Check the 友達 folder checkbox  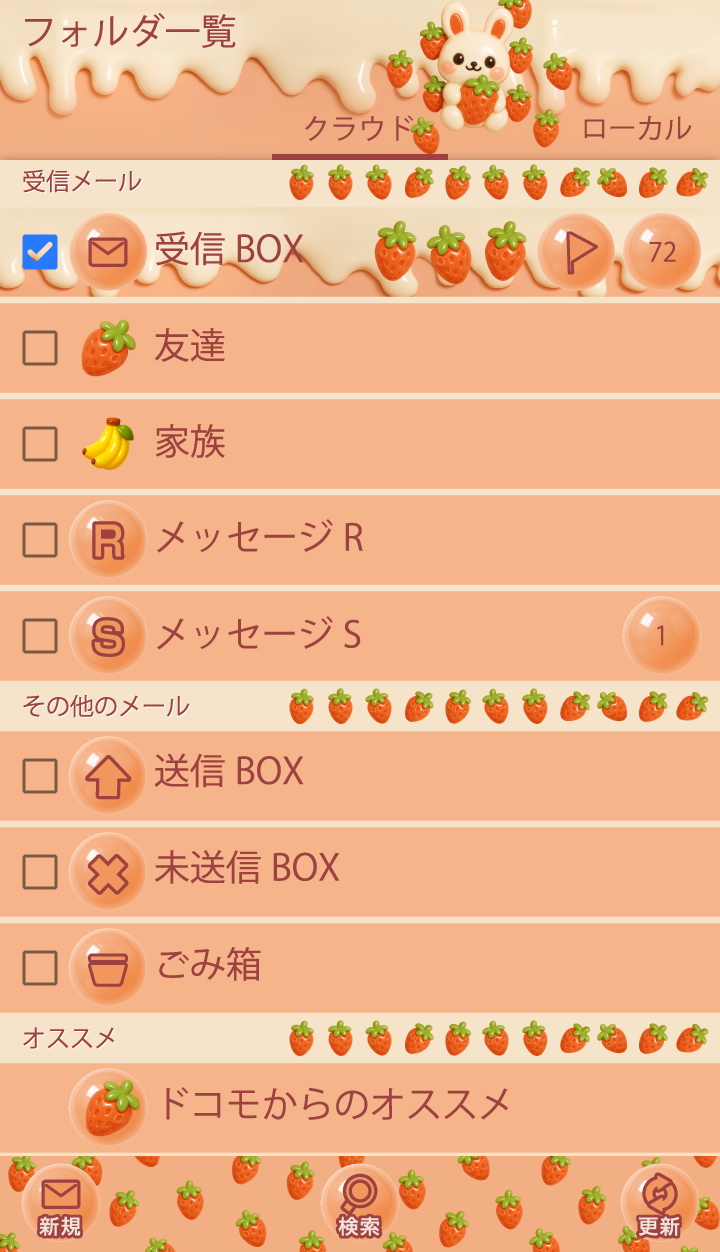tap(40, 348)
